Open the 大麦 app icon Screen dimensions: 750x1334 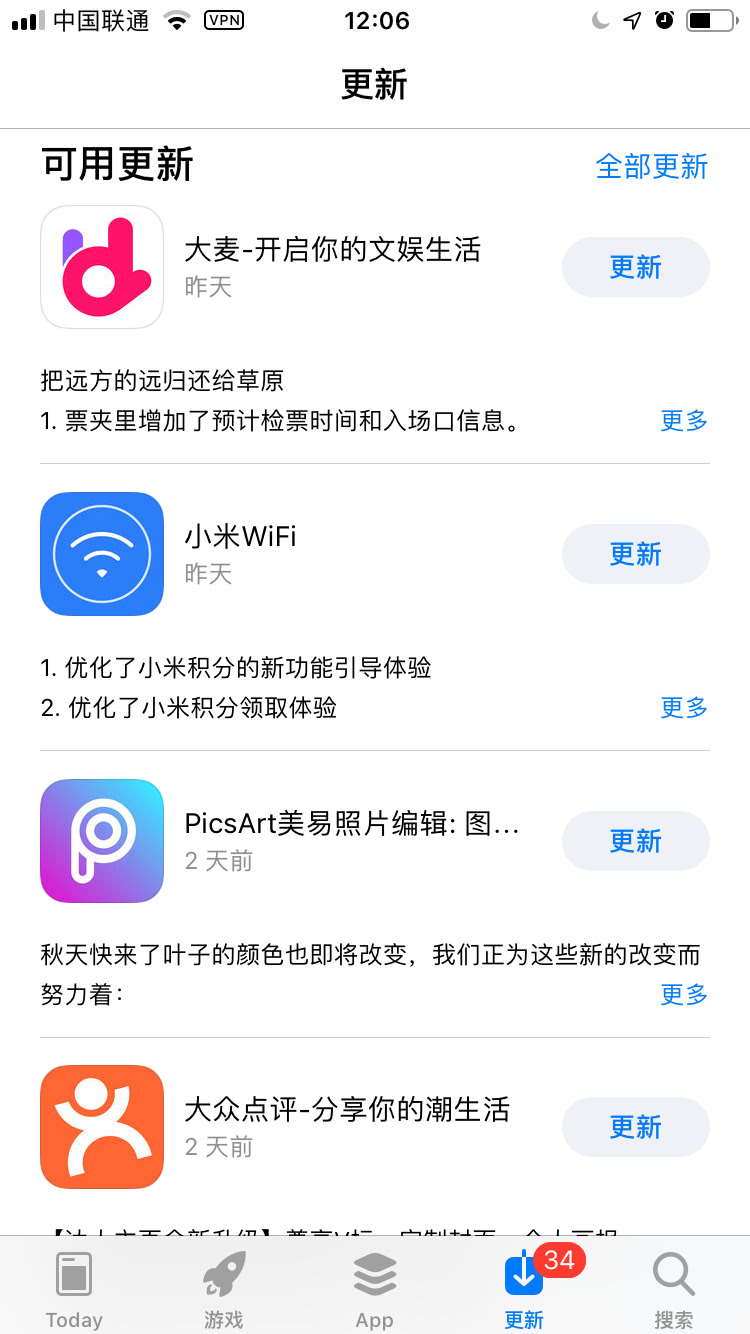click(x=101, y=266)
